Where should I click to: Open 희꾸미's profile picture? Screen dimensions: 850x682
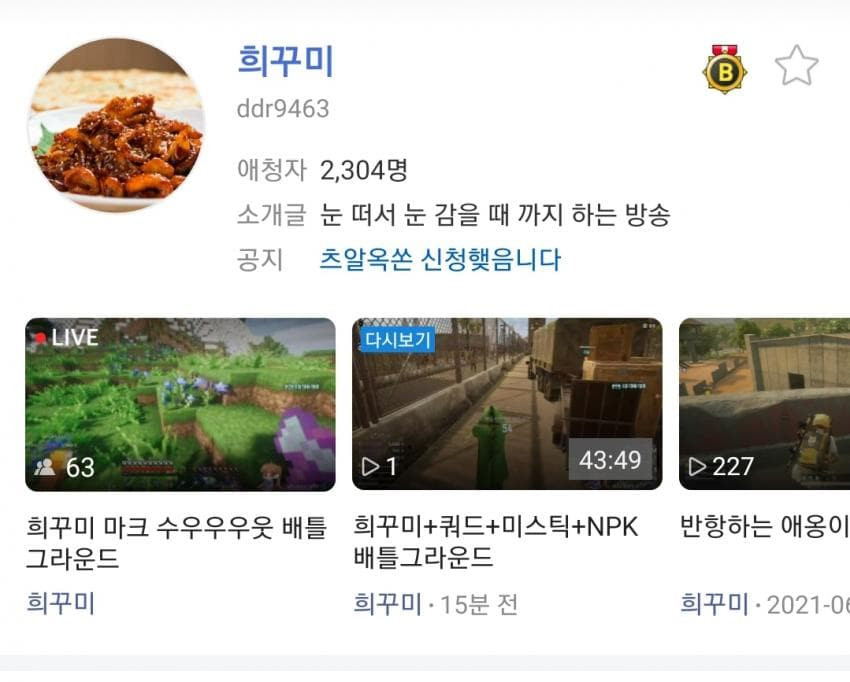115,125
